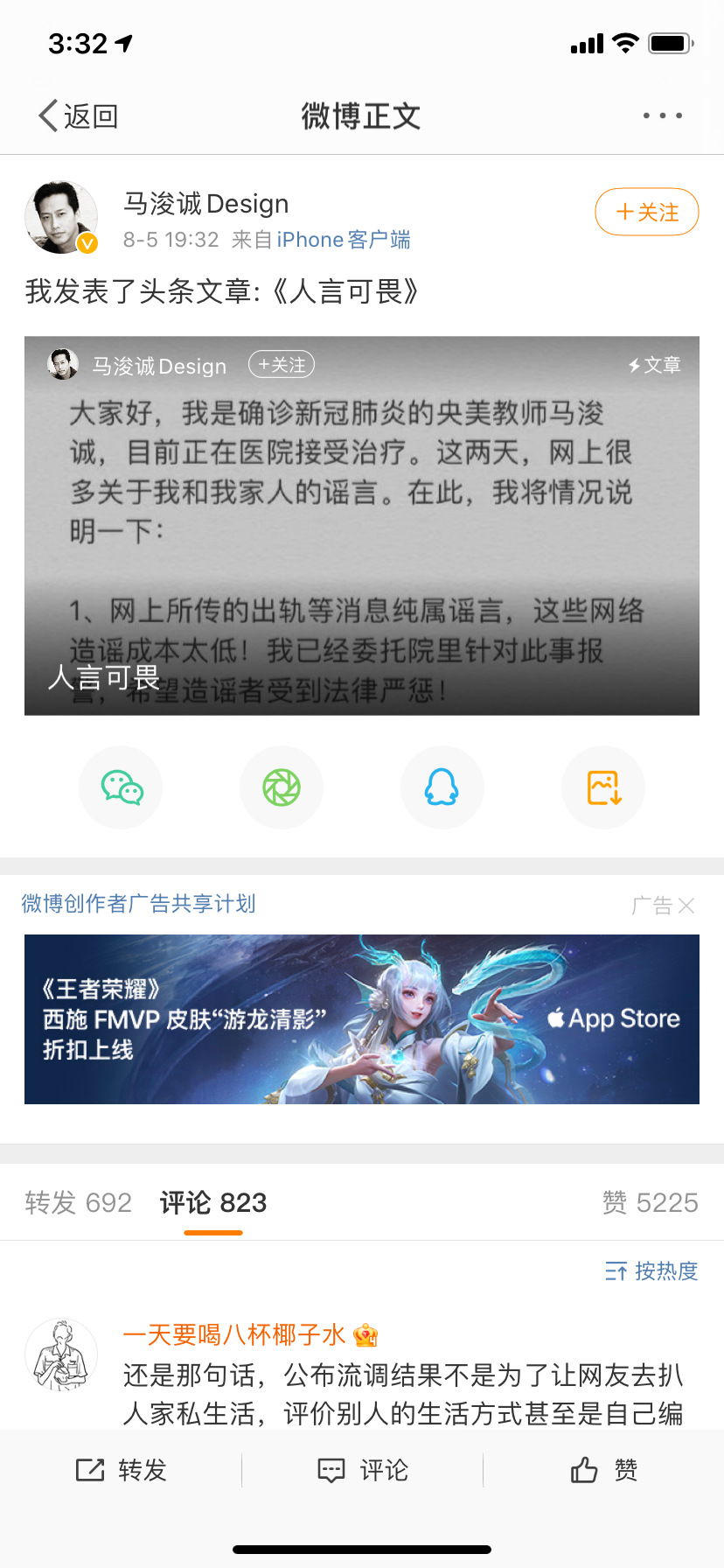This screenshot has height=1568, width=724.
Task: Share post to WeChat
Action: 122,787
